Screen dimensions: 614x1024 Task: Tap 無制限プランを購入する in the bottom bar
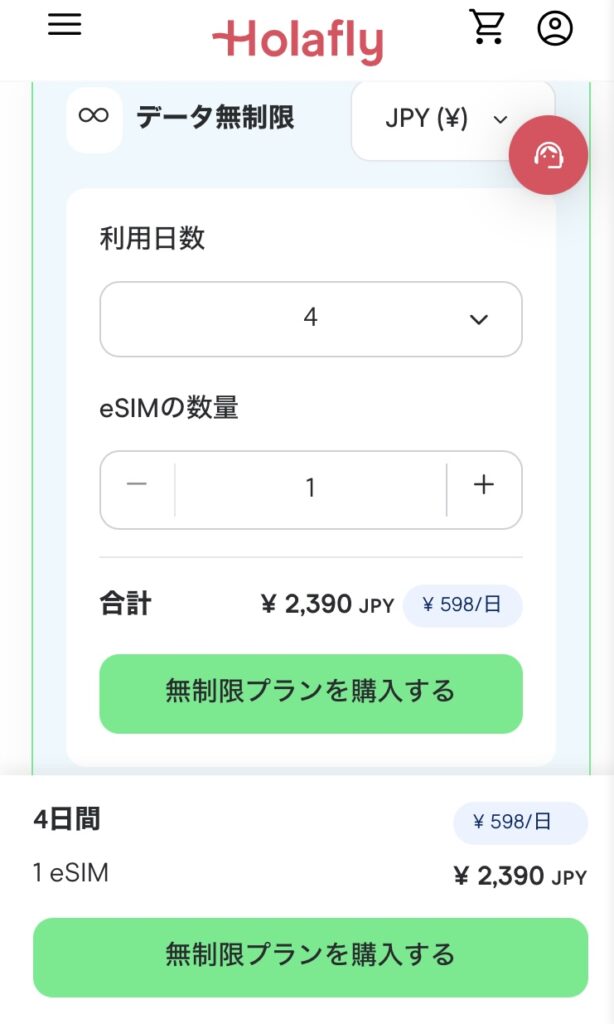(310, 955)
